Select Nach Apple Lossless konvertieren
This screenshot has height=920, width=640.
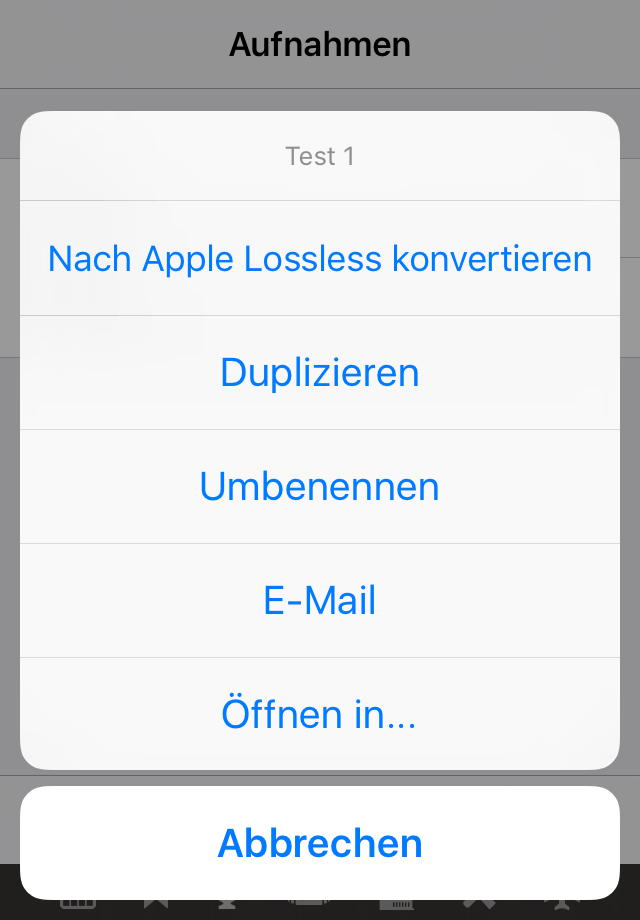tap(320, 259)
